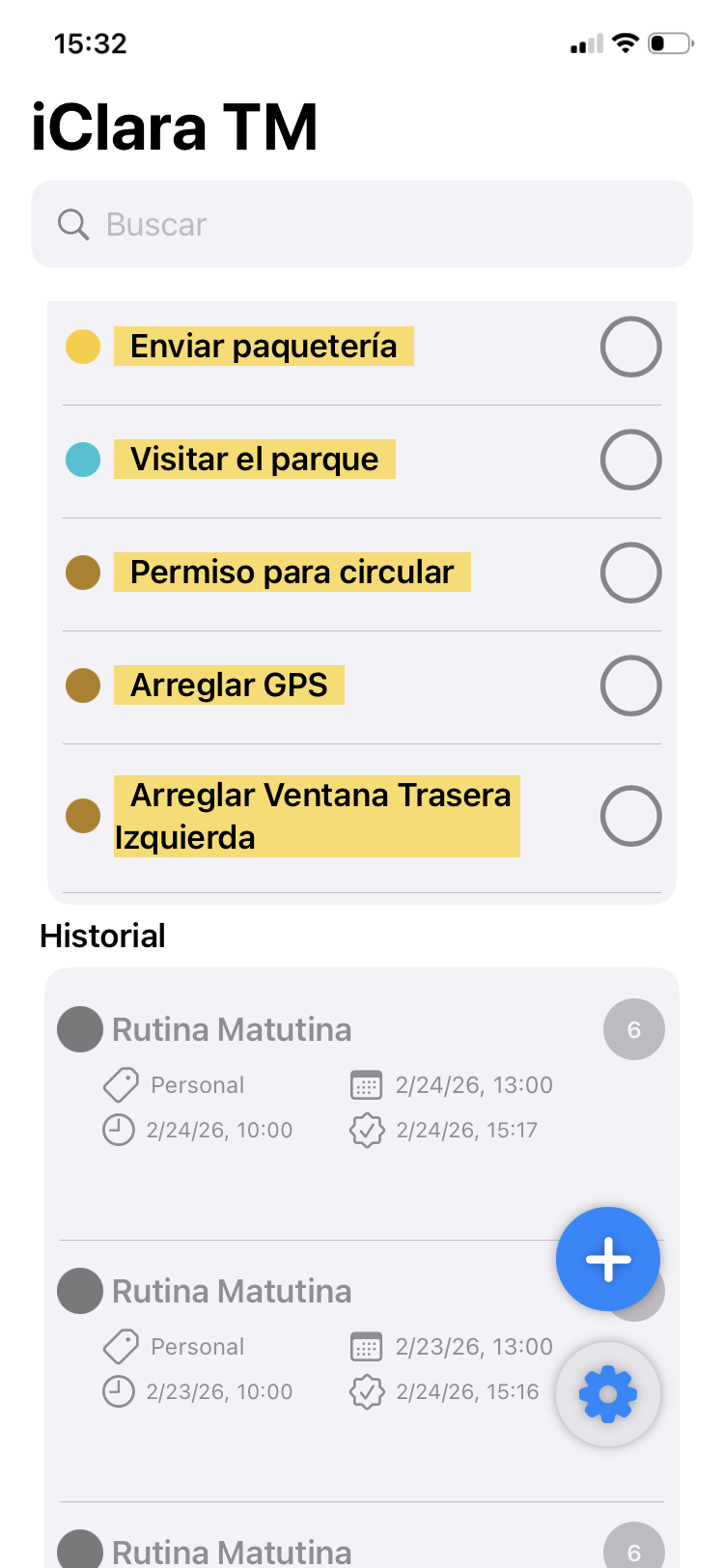Image resolution: width=724 pixels, height=1568 pixels.
Task: Click the Personal tag icon on first Rutina Matutina
Action: tap(120, 1084)
